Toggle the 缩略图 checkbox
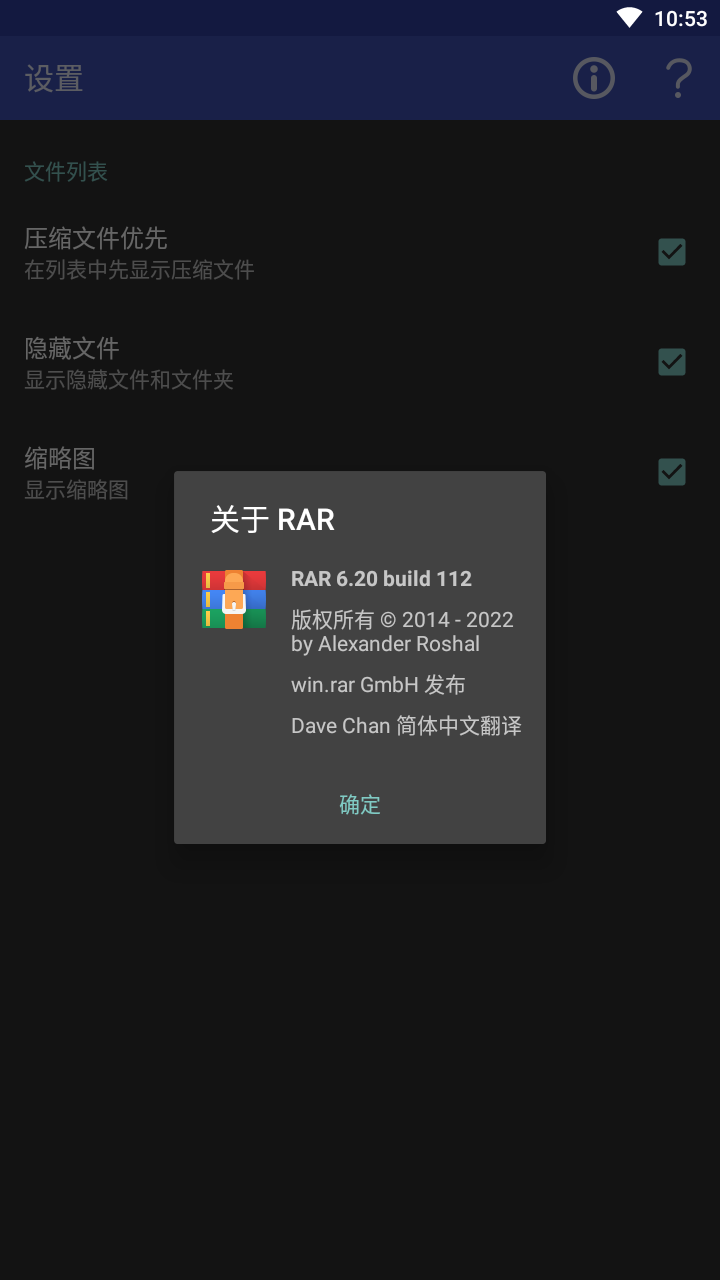Screen dimensions: 720x1280 672,472
